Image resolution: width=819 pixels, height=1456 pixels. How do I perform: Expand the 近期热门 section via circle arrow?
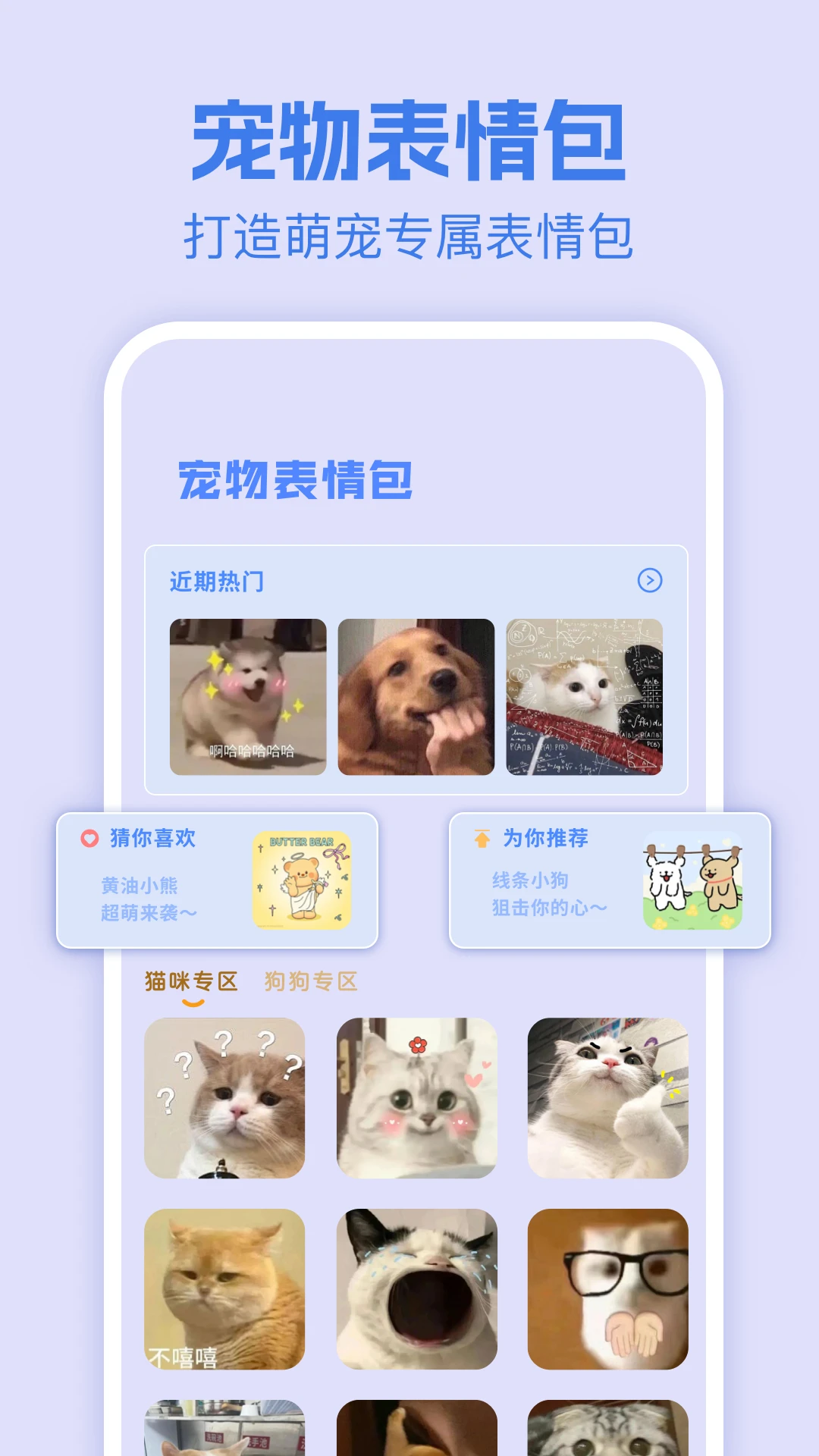(649, 579)
